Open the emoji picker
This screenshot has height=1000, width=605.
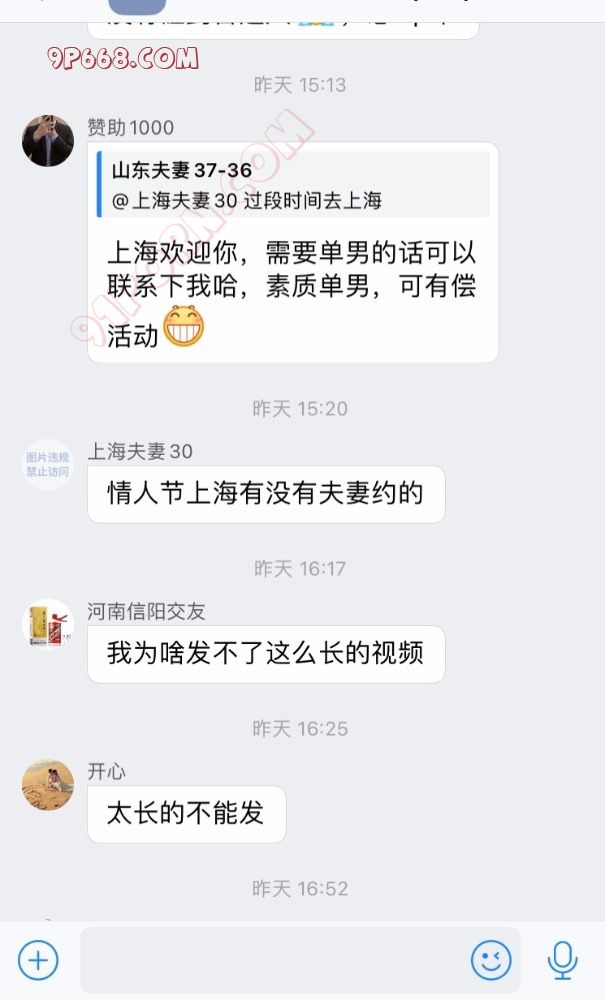pos(491,961)
